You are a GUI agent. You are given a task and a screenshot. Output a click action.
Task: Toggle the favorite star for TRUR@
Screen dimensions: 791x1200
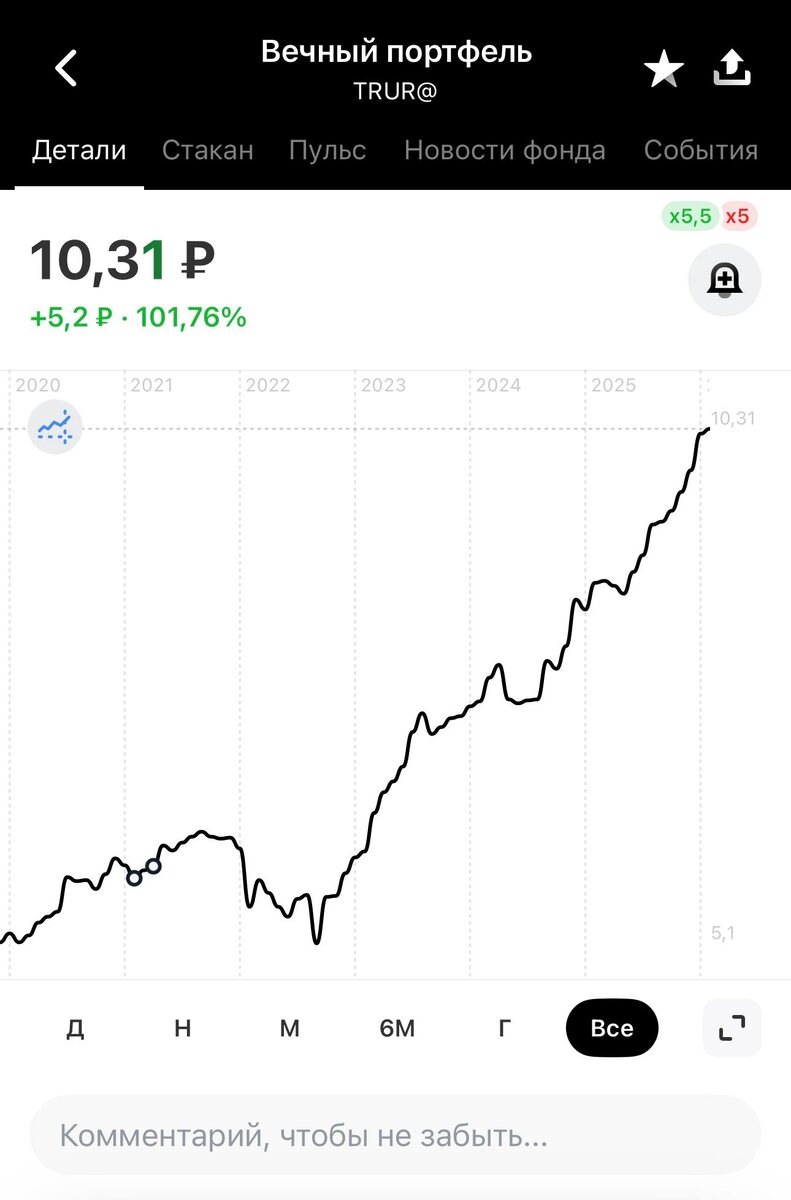tap(664, 69)
